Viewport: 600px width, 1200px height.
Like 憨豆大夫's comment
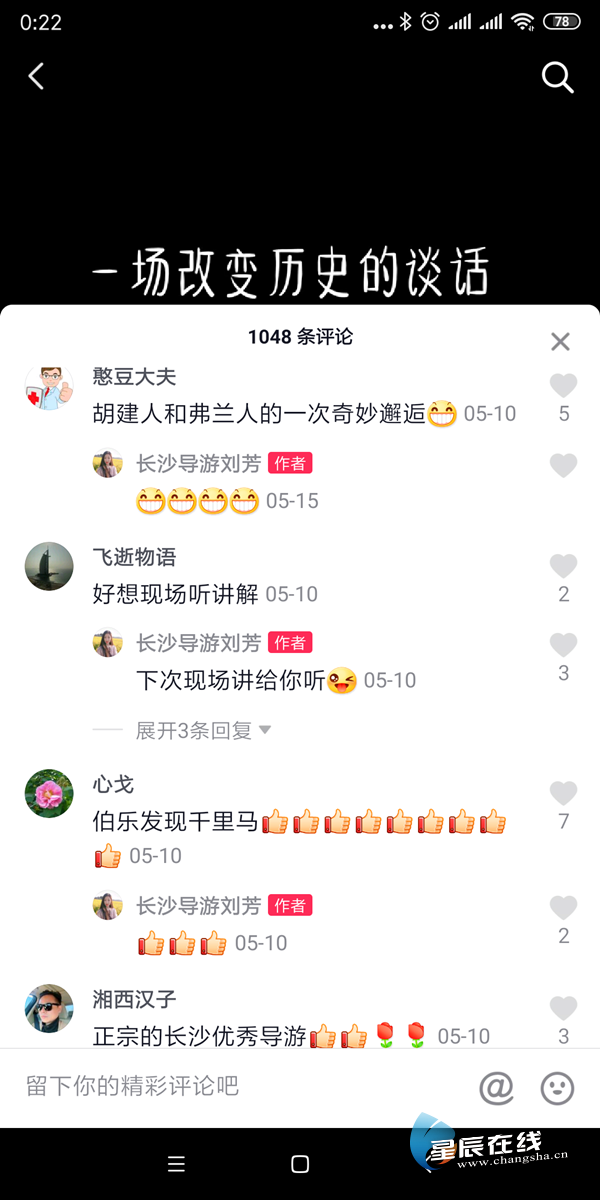click(564, 385)
